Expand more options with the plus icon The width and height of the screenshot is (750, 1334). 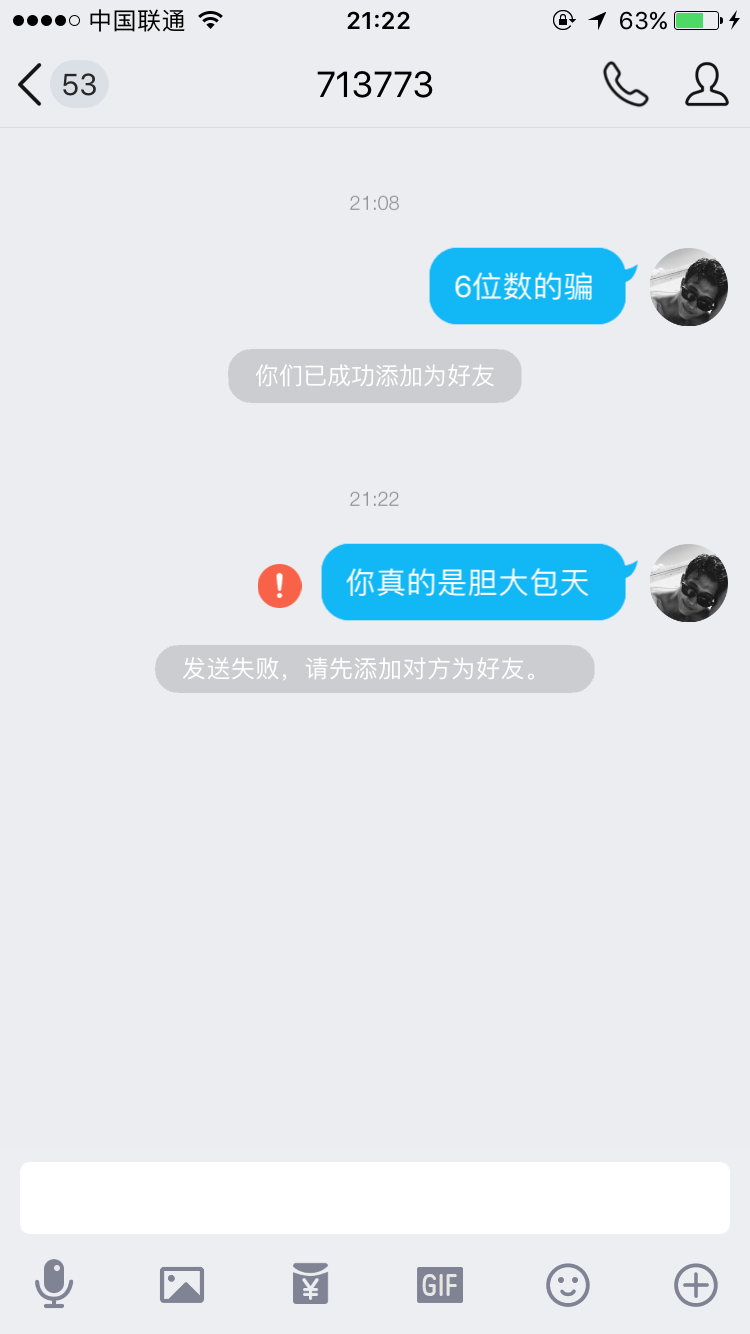(x=696, y=1285)
